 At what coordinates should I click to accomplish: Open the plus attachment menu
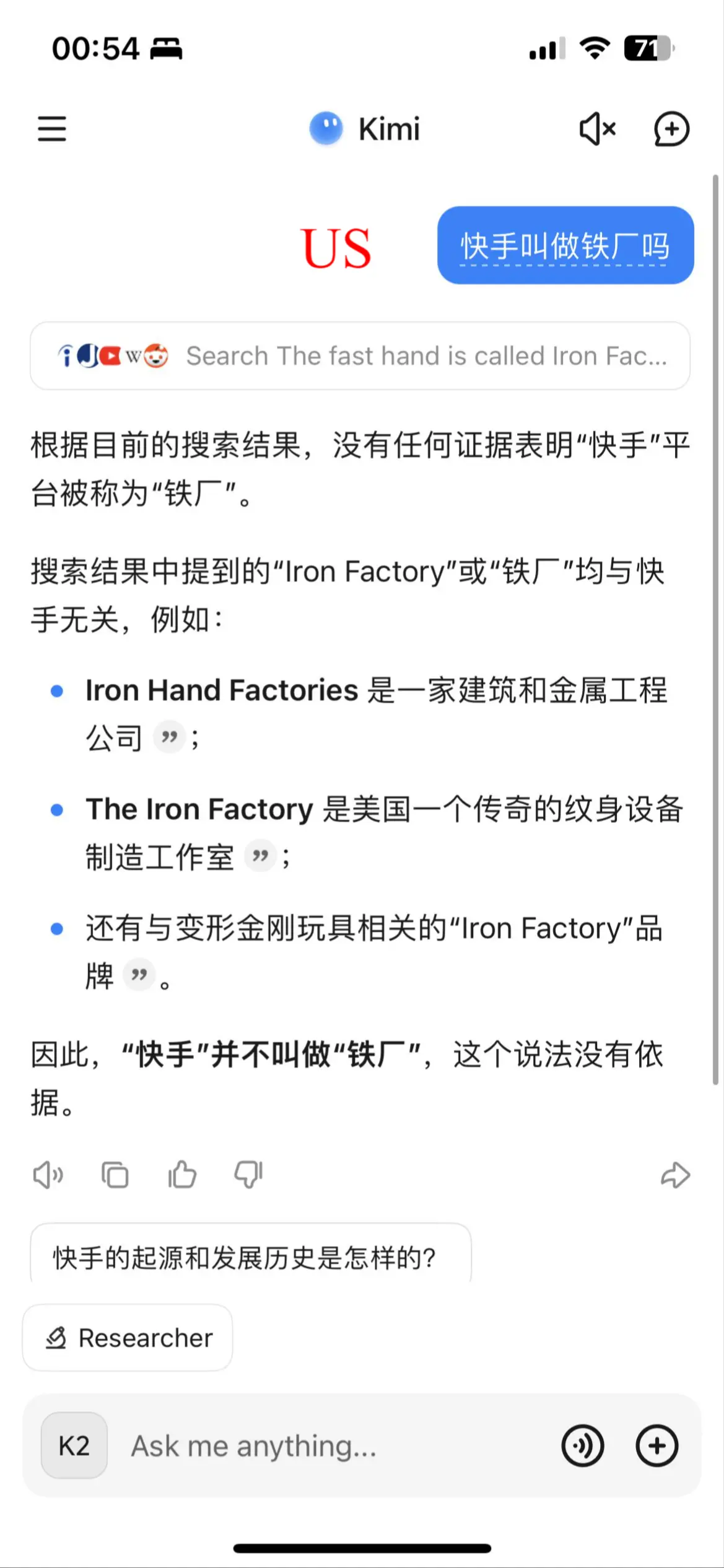point(656,1446)
